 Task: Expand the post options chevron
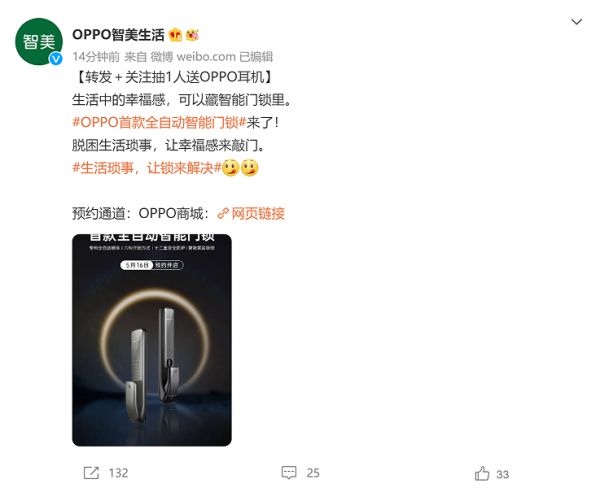(577, 21)
